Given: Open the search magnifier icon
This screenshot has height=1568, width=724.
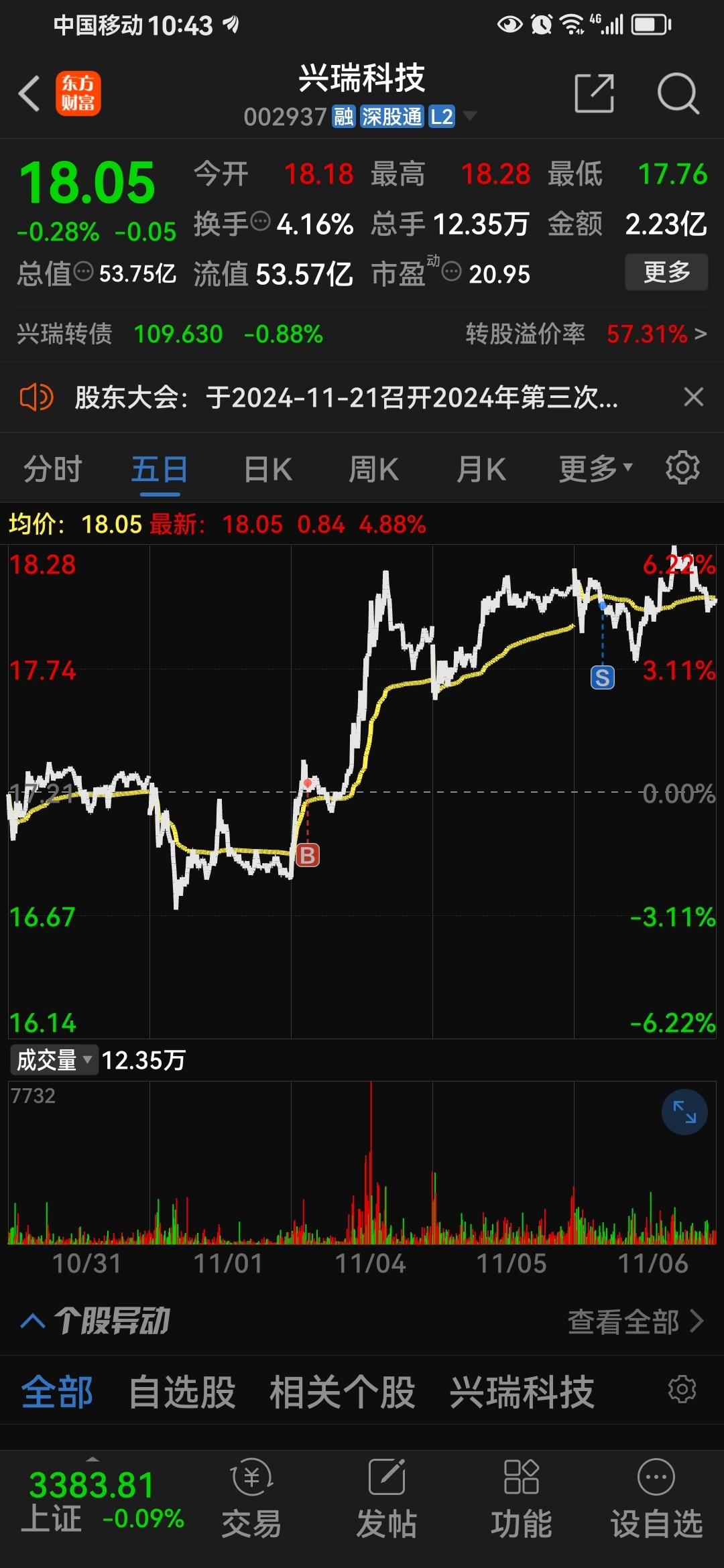Looking at the screenshot, I should (x=678, y=93).
